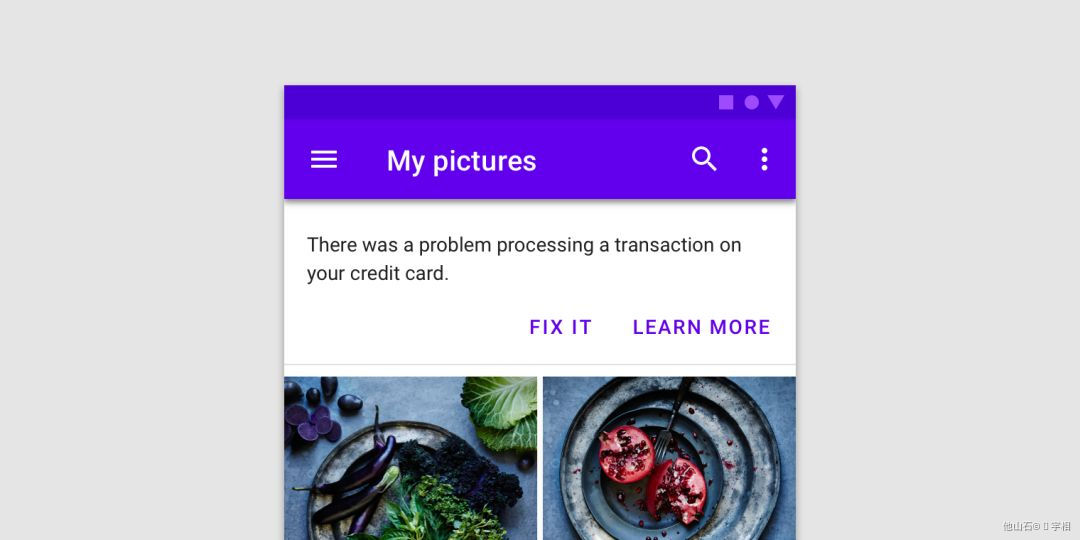Screen dimensions: 1080x540
Task: Open the purple vegetables picture
Action: [x=410, y=458]
